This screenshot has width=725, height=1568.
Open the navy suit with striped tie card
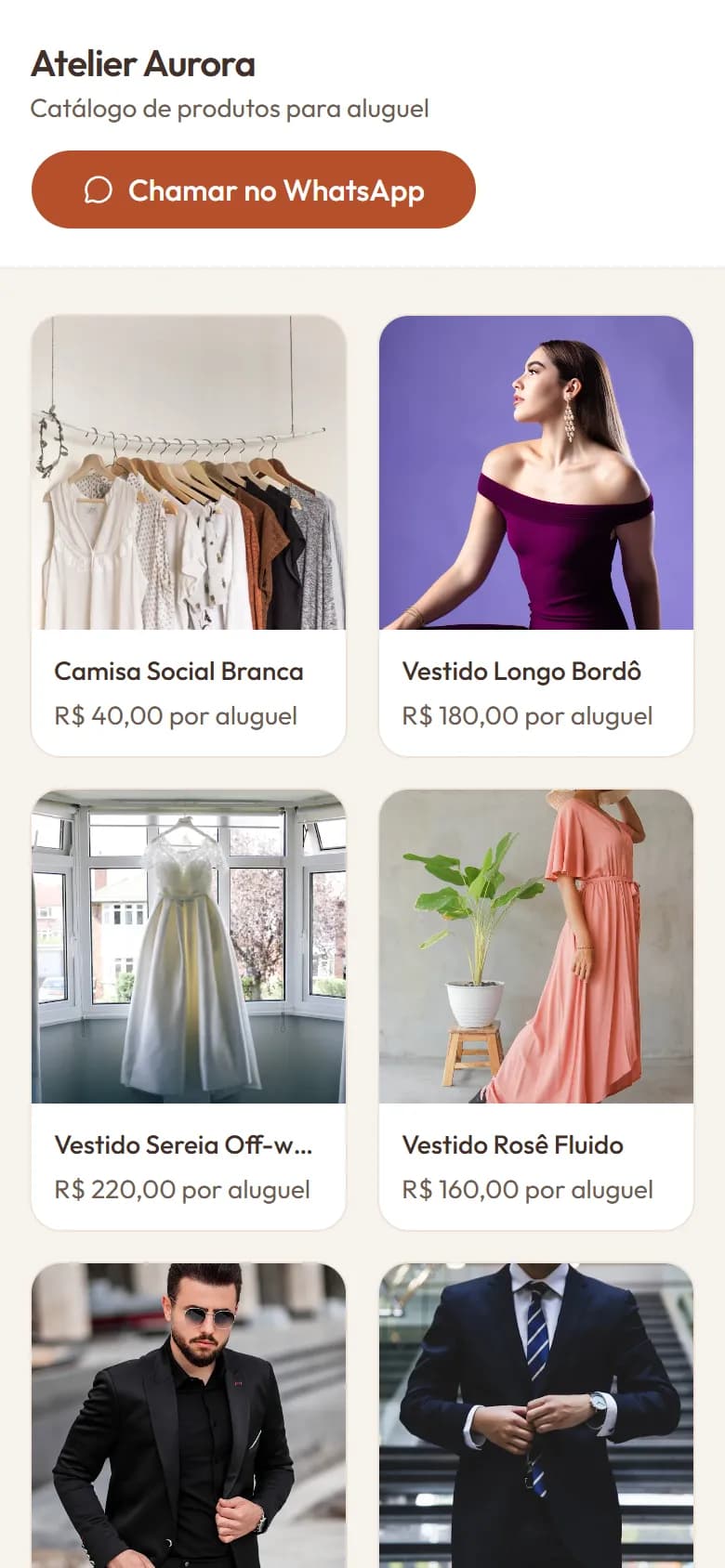(536, 1416)
